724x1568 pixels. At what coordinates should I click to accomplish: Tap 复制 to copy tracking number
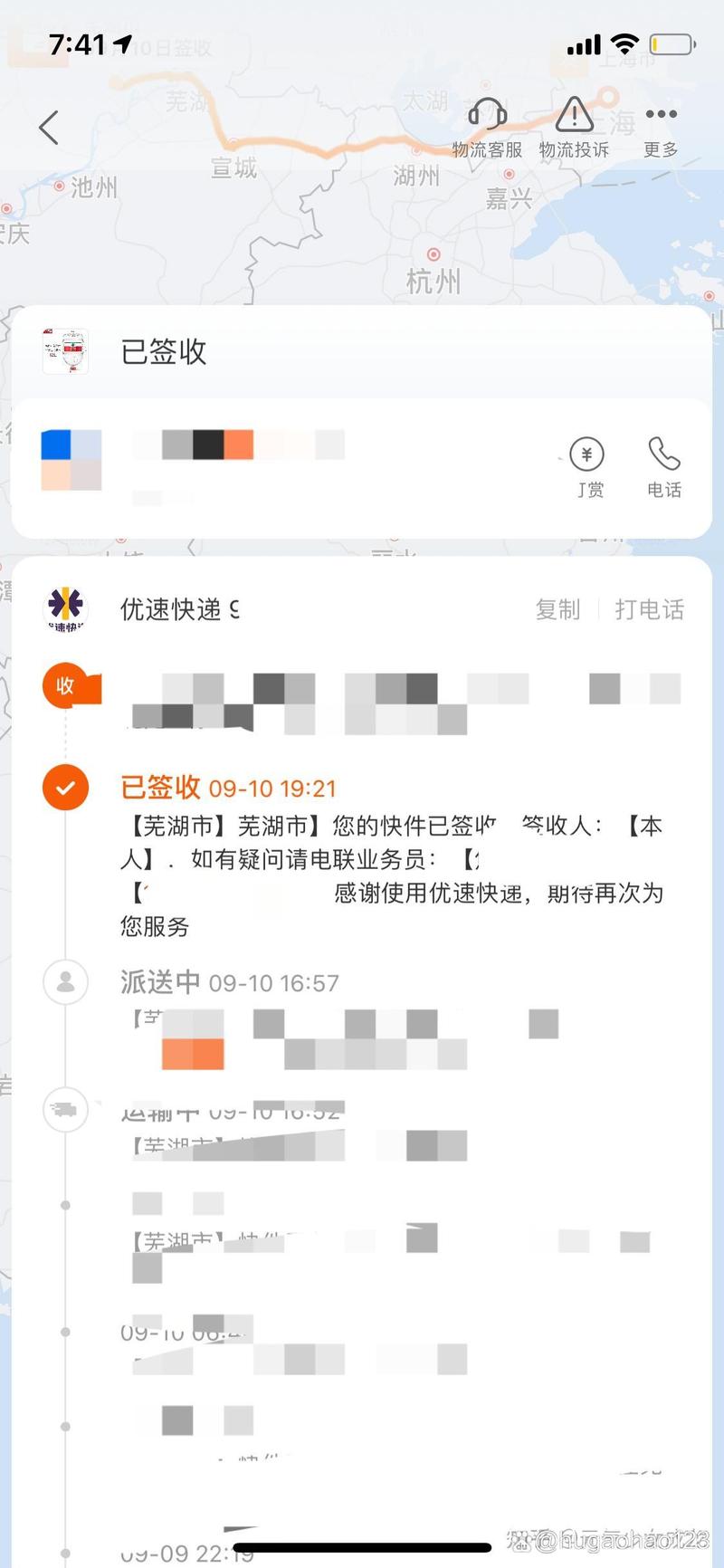click(558, 609)
